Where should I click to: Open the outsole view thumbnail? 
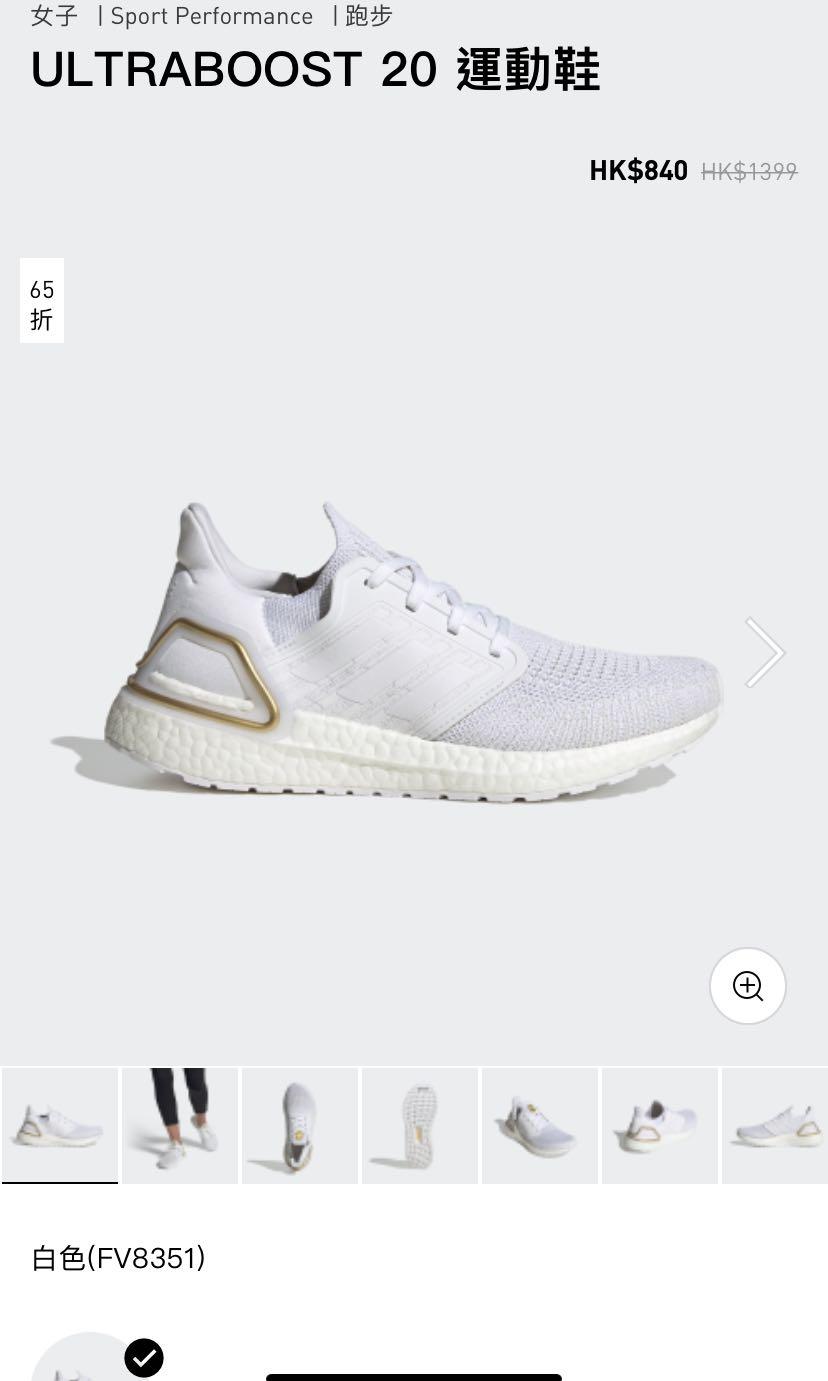420,1125
